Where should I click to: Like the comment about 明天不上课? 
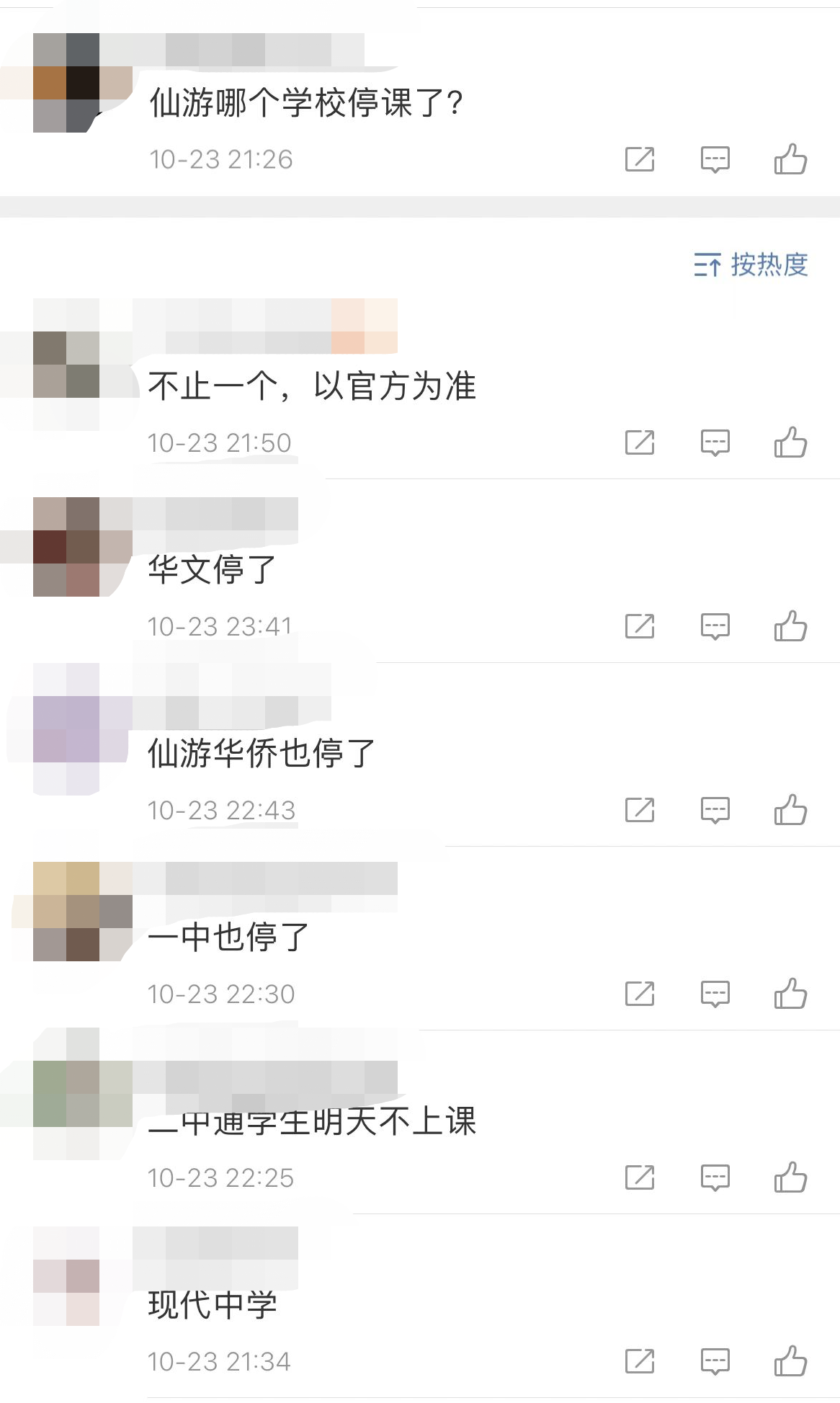coord(790,1177)
